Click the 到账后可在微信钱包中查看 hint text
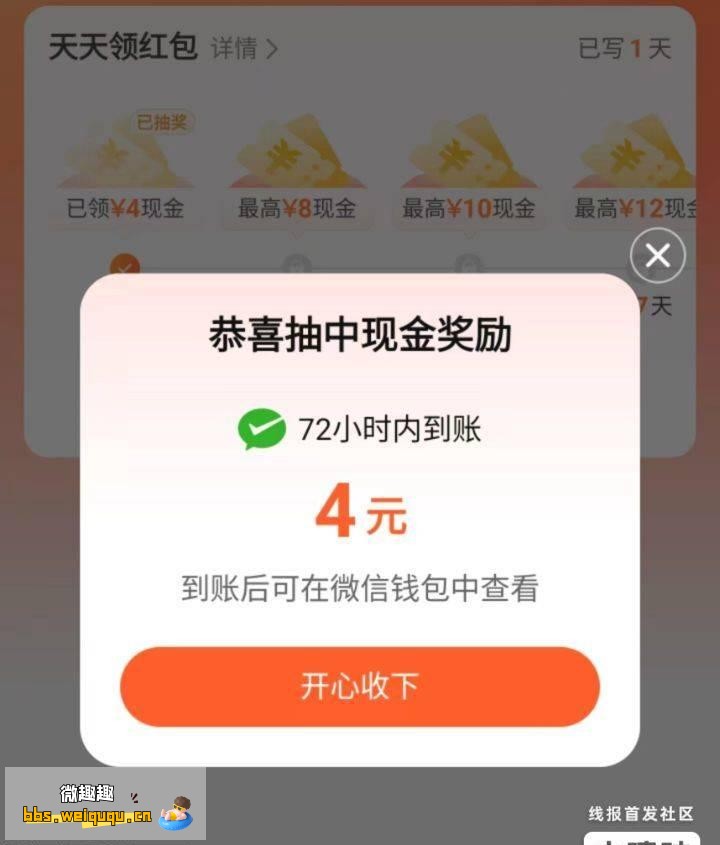720x845 pixels. [360, 589]
